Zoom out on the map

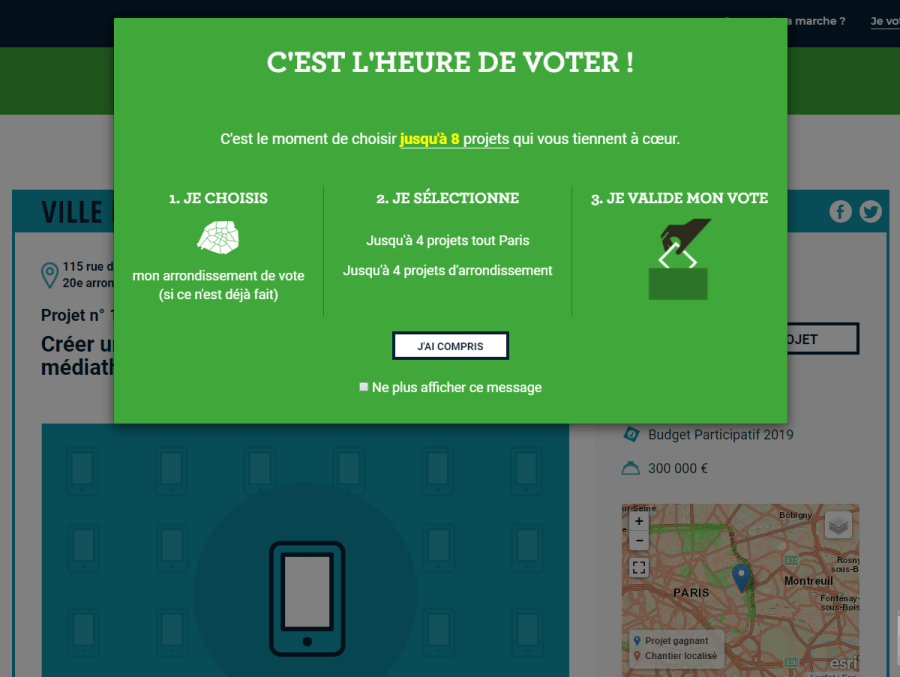[x=640, y=541]
